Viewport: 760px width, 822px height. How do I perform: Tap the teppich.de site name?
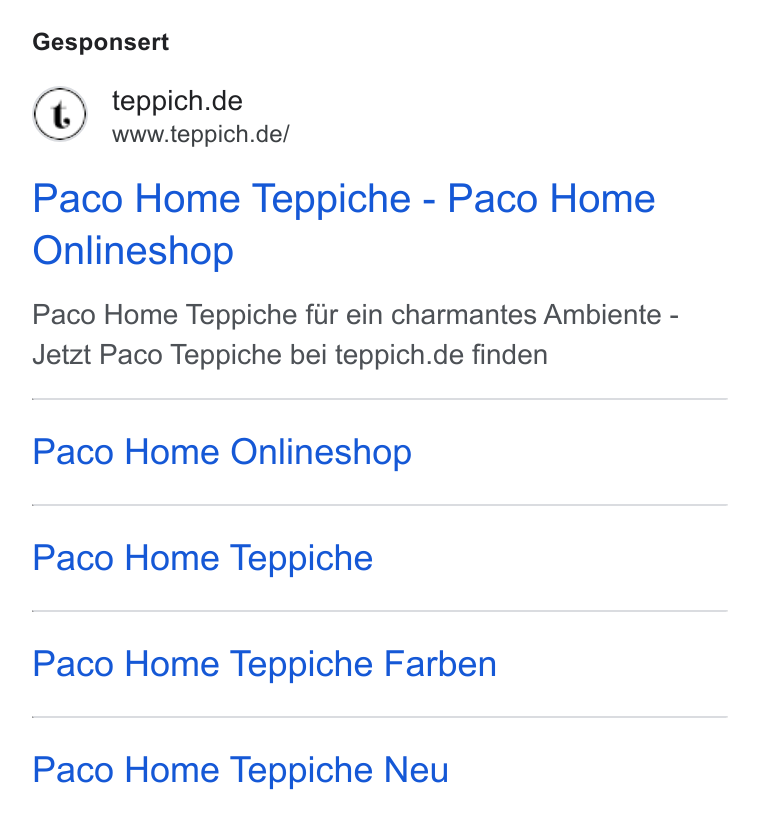(x=177, y=101)
